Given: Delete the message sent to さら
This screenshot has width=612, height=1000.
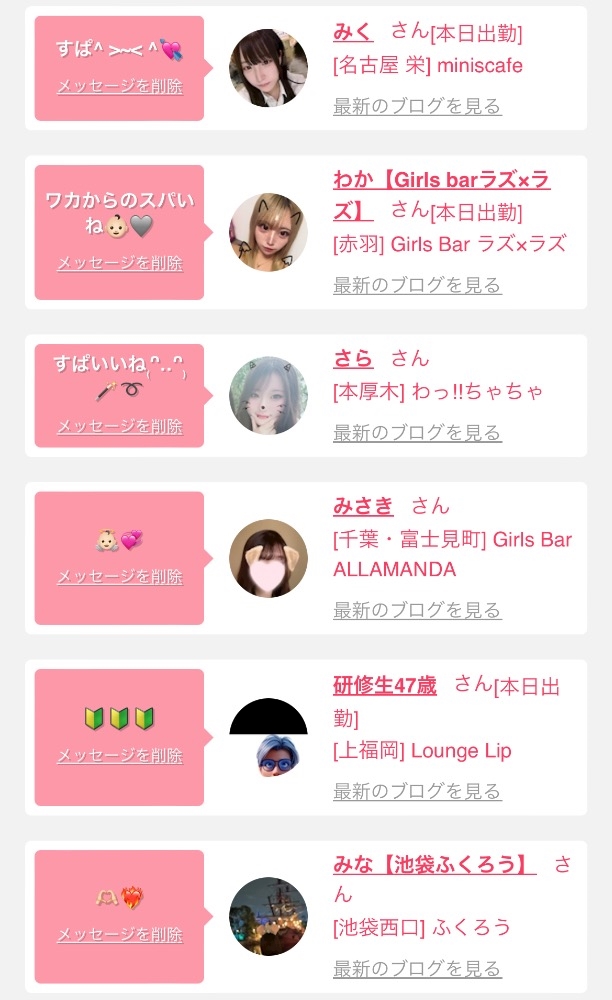Looking at the screenshot, I should pos(120,426).
